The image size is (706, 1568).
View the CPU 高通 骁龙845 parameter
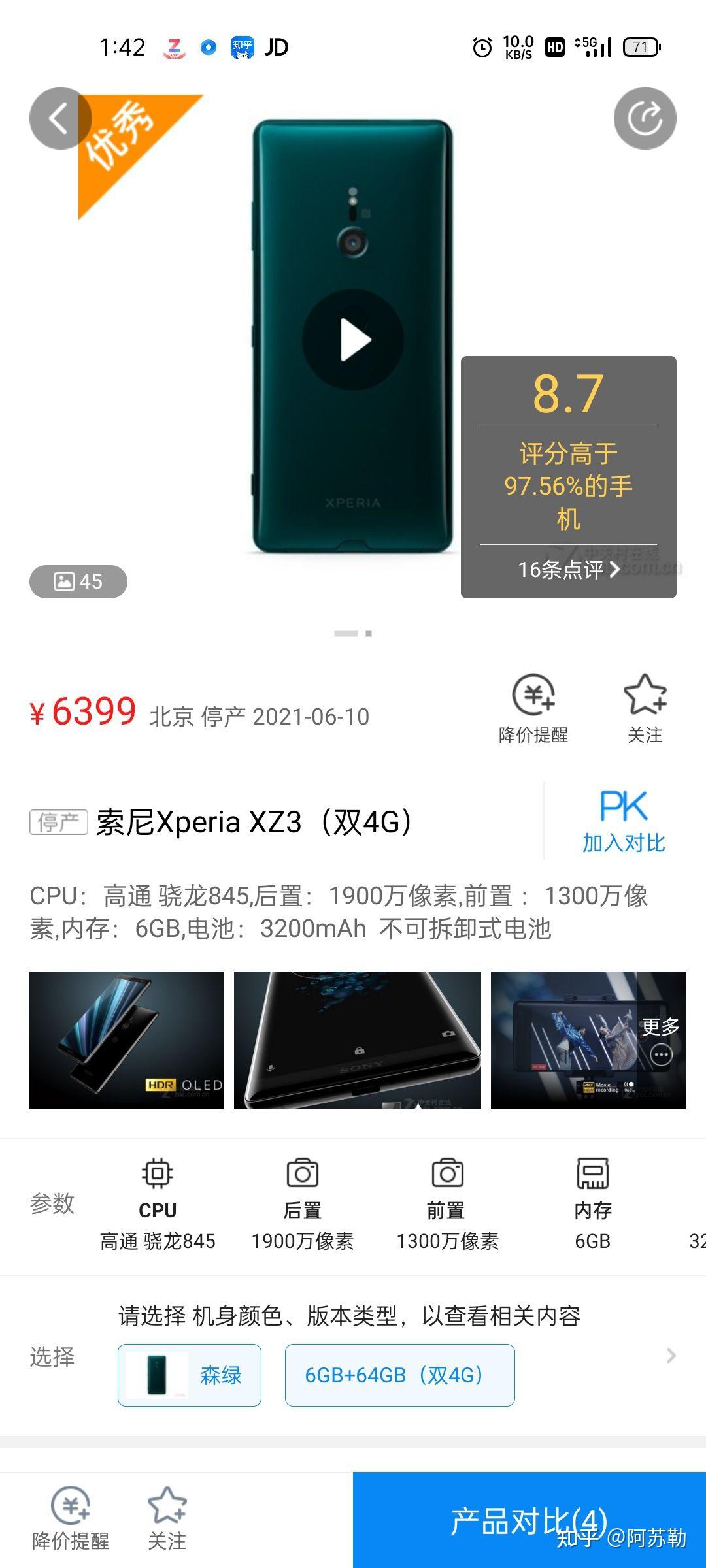coord(158,1207)
